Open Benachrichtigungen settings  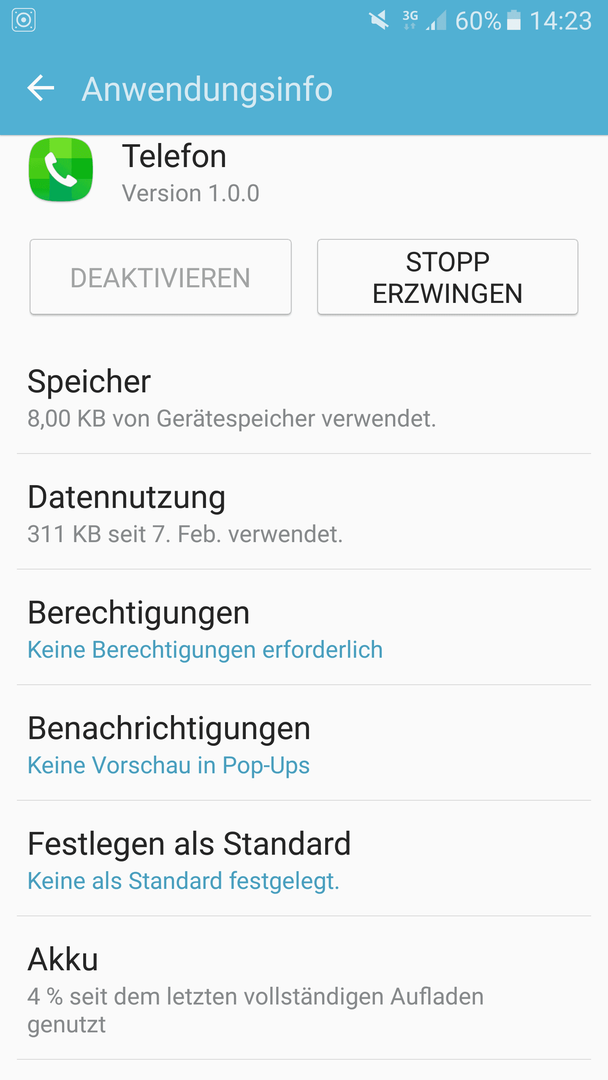click(x=304, y=743)
